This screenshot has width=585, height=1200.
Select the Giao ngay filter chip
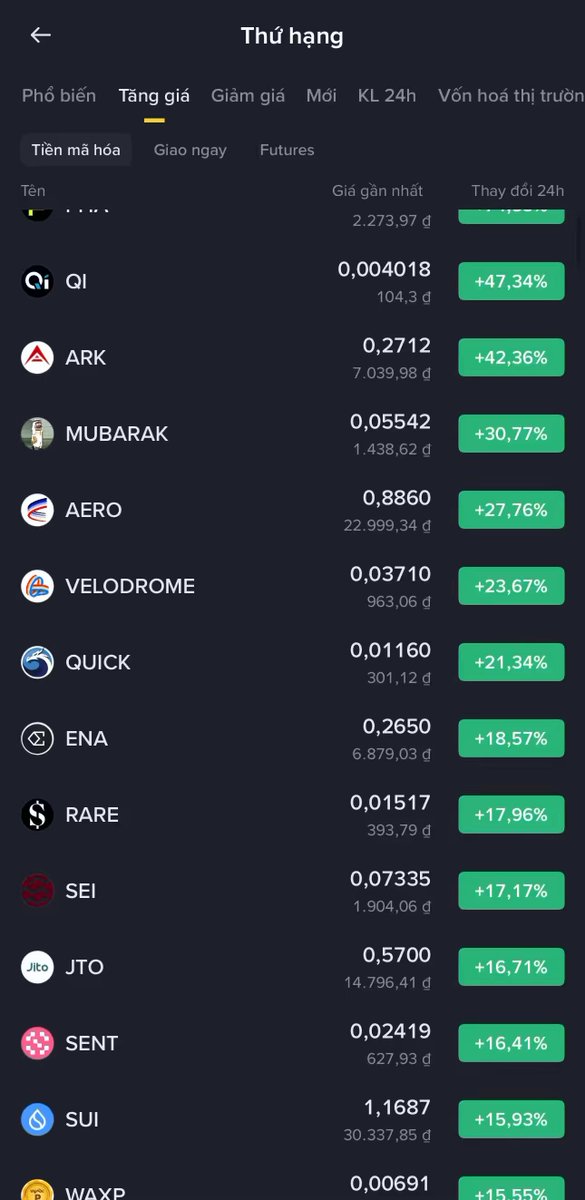pos(190,150)
